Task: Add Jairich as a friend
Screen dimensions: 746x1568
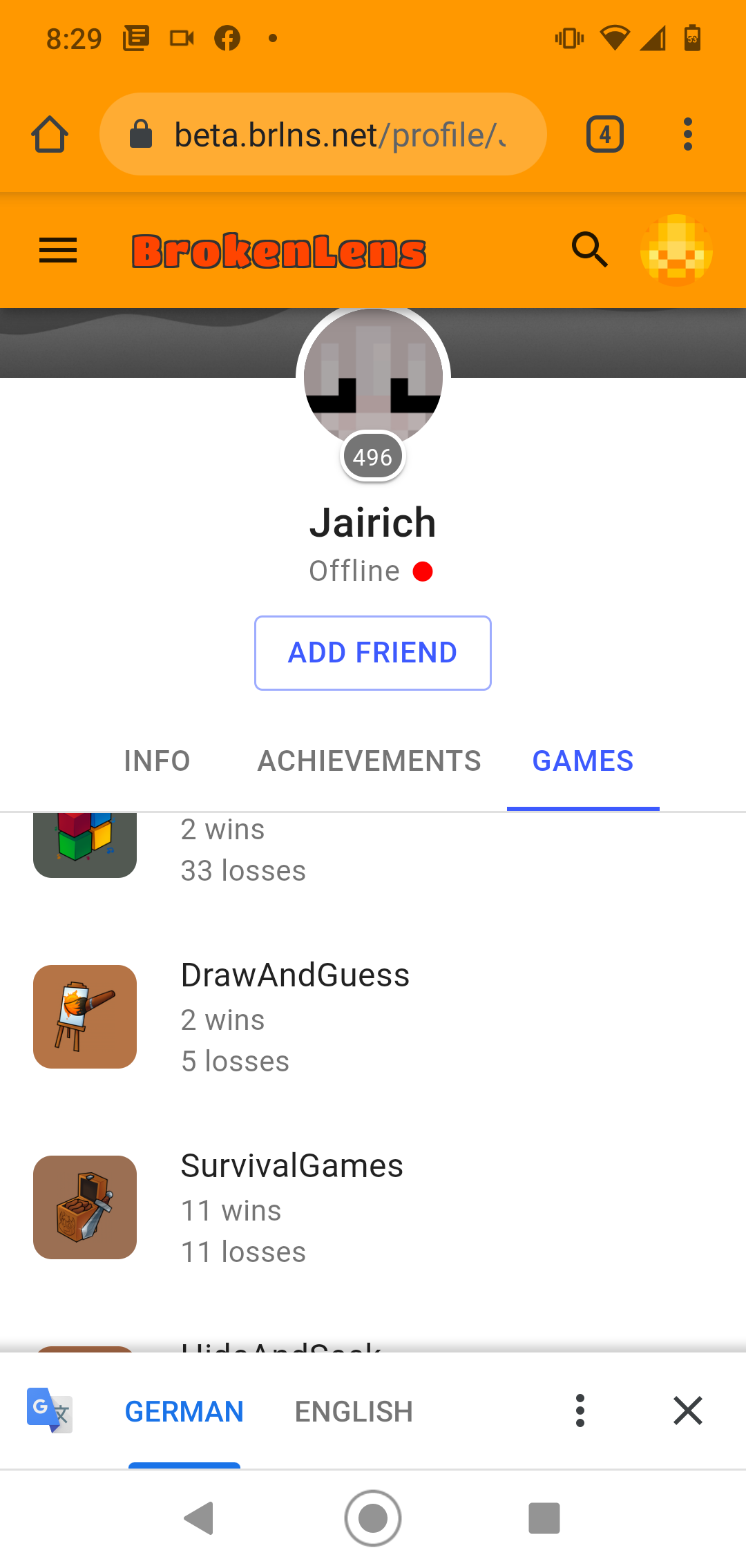Action: [x=373, y=653]
